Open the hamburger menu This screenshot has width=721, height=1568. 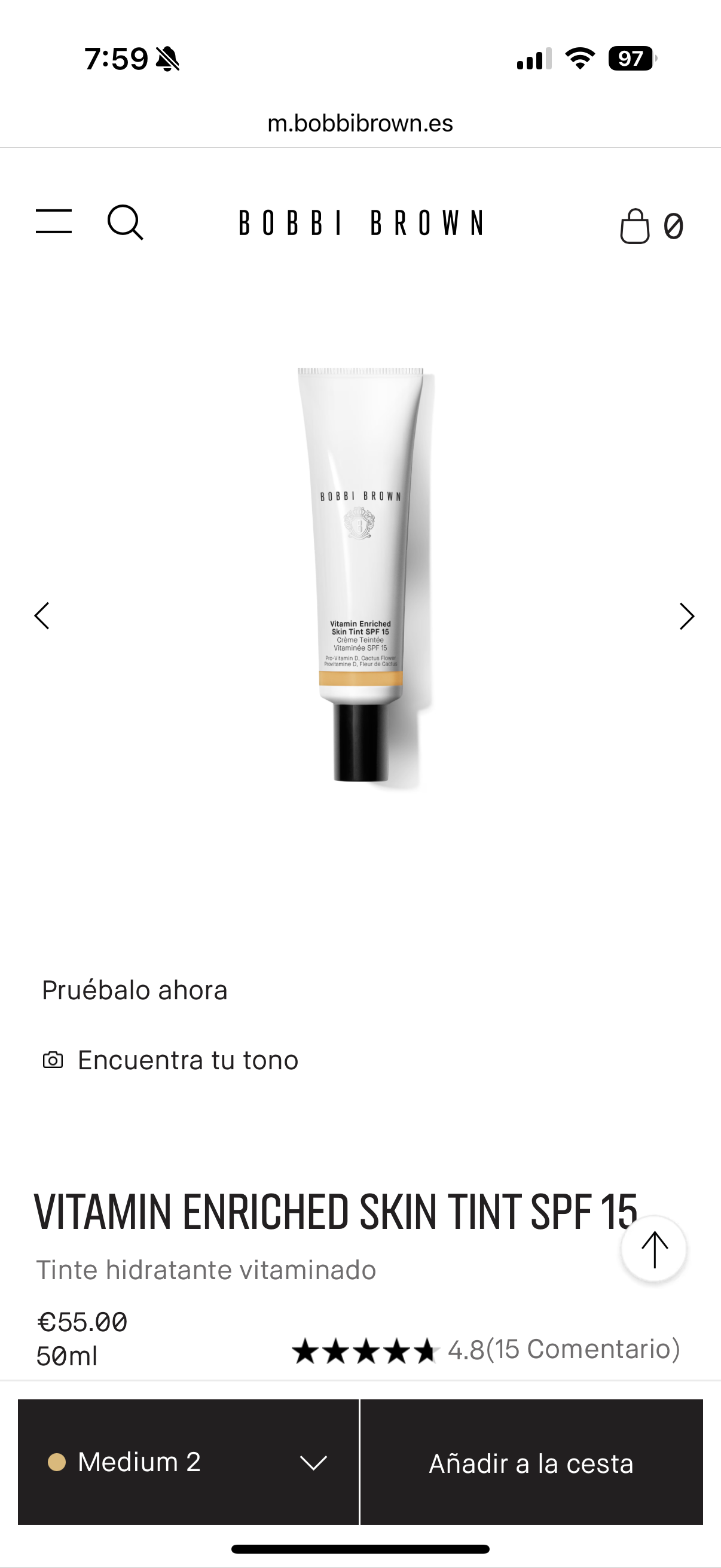54,221
